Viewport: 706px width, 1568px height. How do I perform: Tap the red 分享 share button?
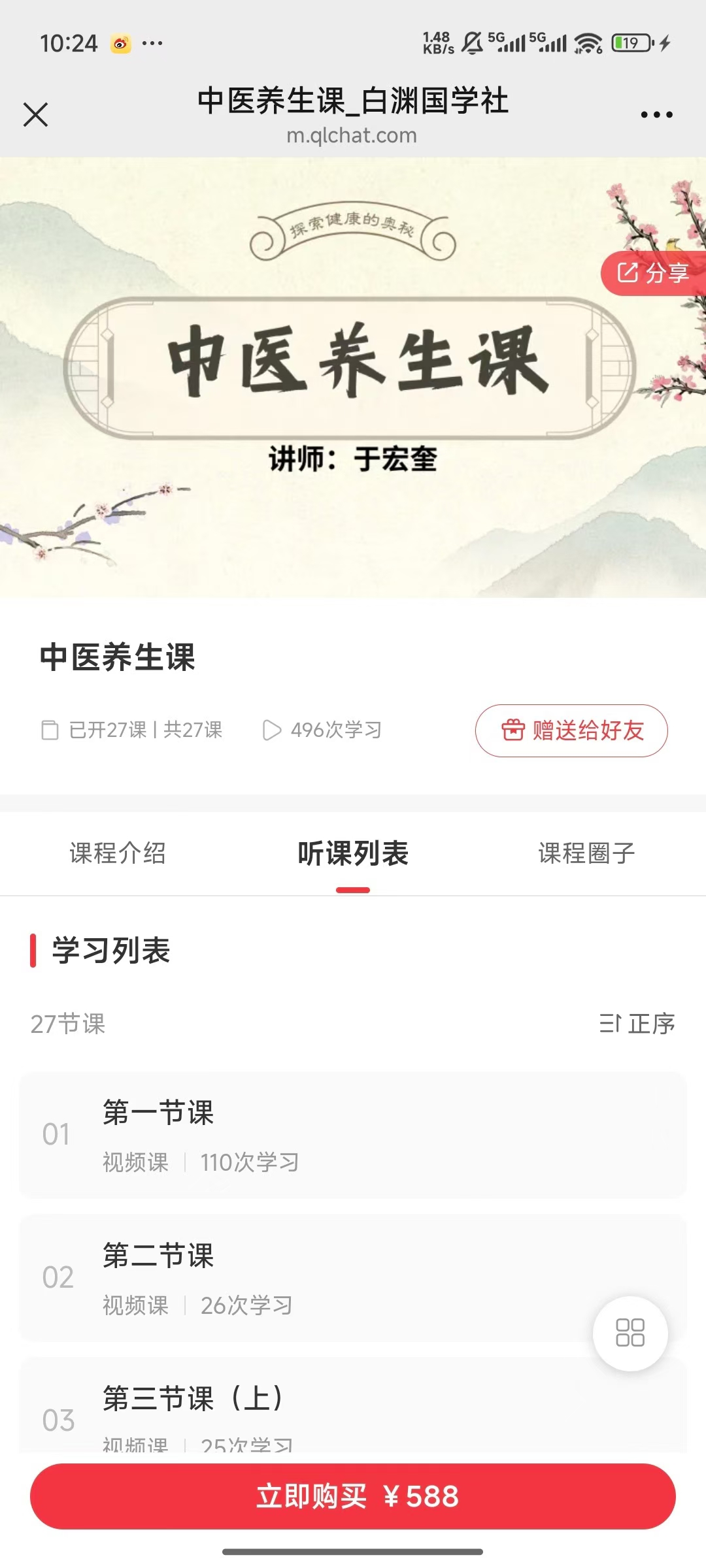click(x=654, y=273)
